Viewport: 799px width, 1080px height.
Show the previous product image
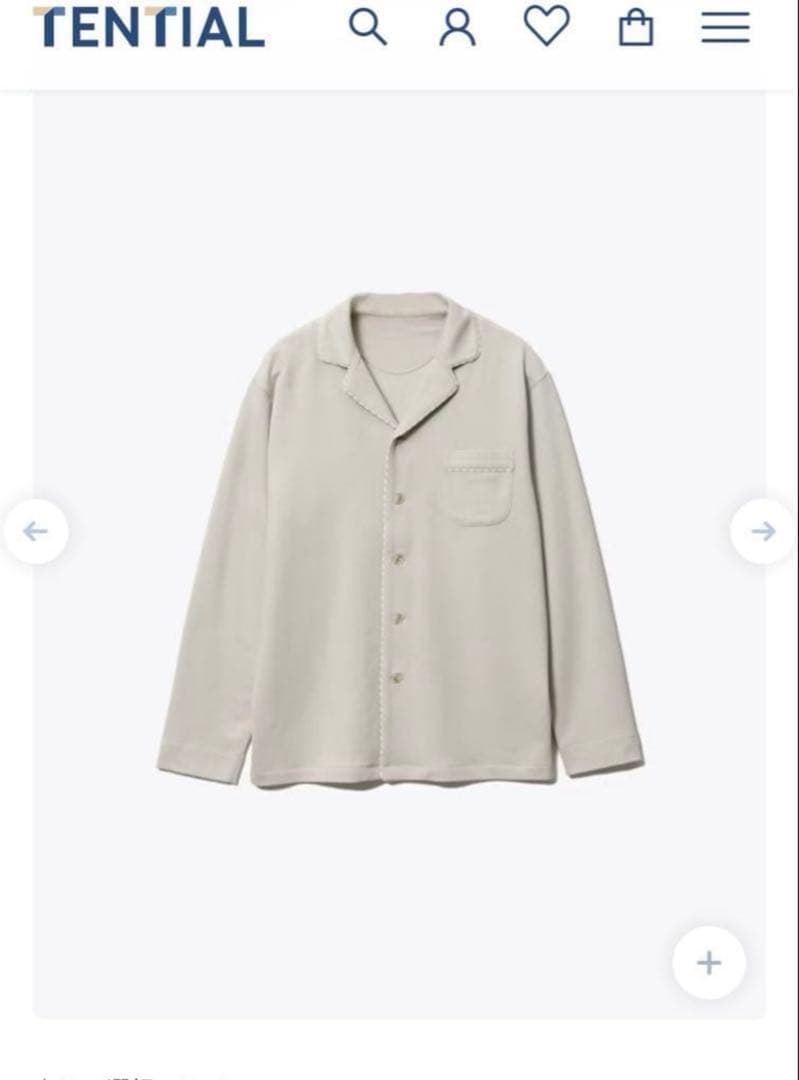click(35, 531)
